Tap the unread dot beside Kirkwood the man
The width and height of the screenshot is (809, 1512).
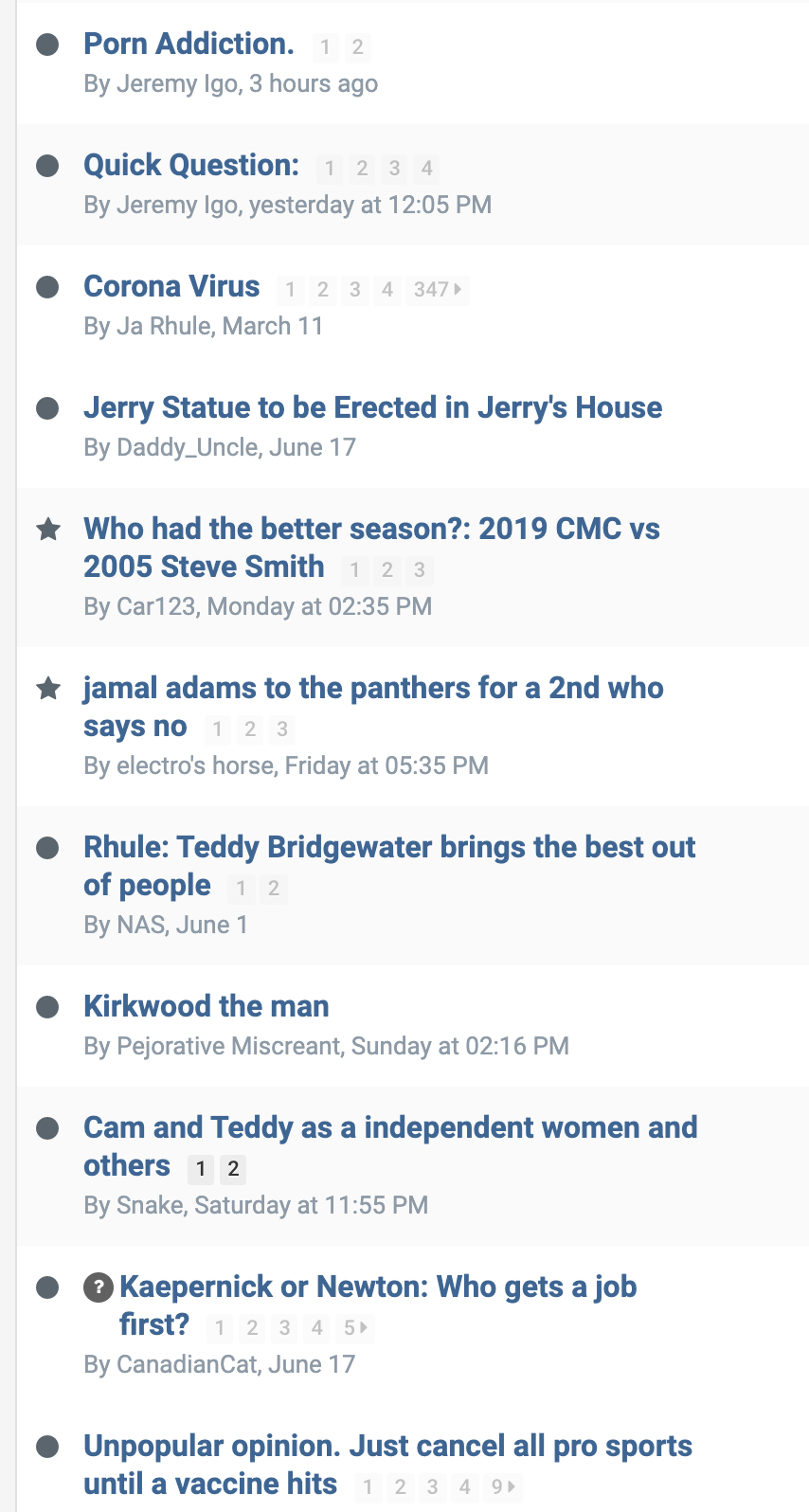(x=47, y=1007)
